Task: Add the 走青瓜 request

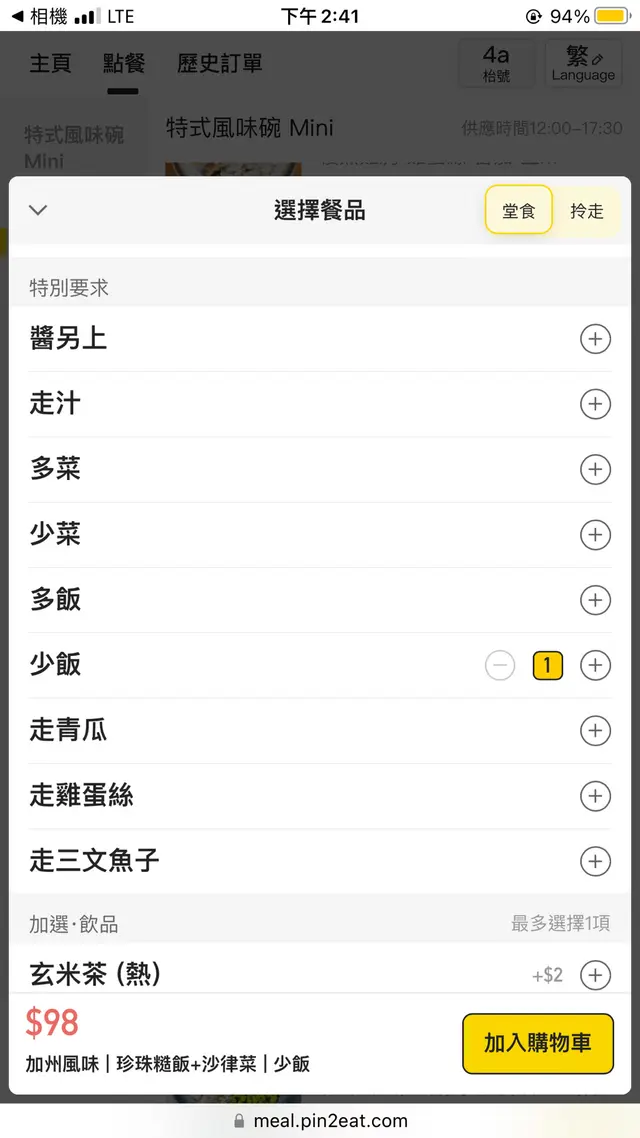Action: point(595,731)
